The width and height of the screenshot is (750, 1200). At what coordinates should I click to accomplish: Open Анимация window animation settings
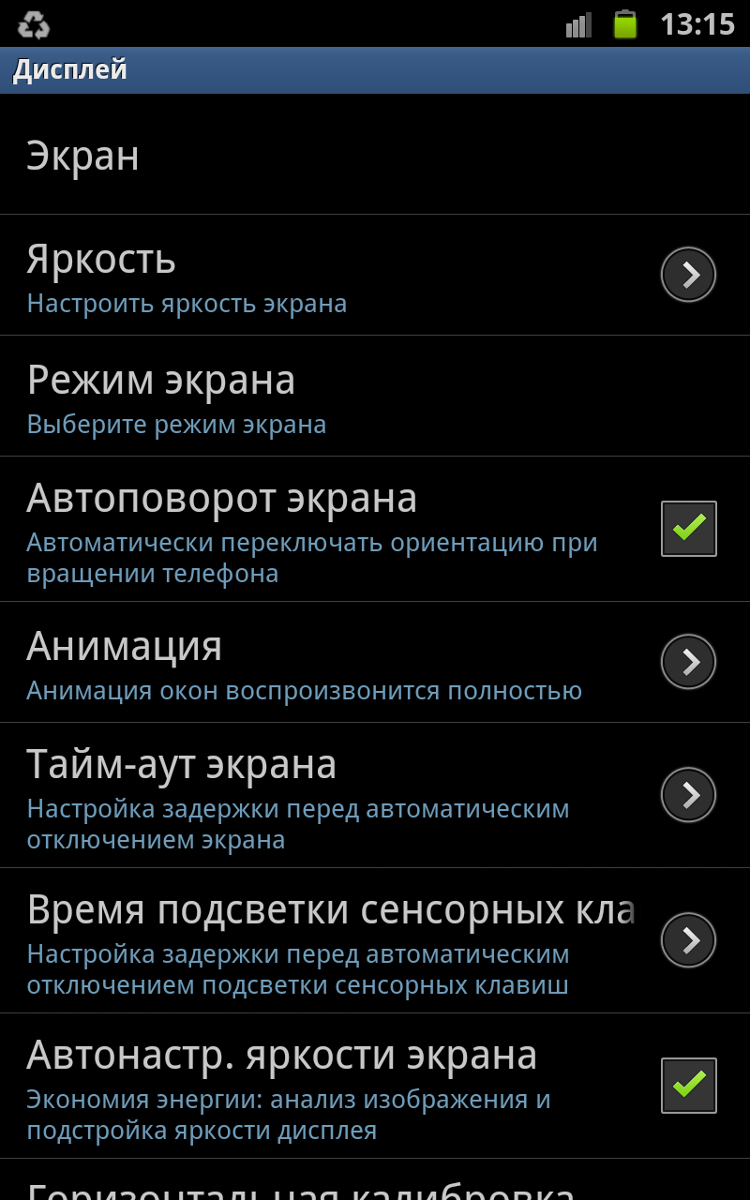click(x=375, y=662)
